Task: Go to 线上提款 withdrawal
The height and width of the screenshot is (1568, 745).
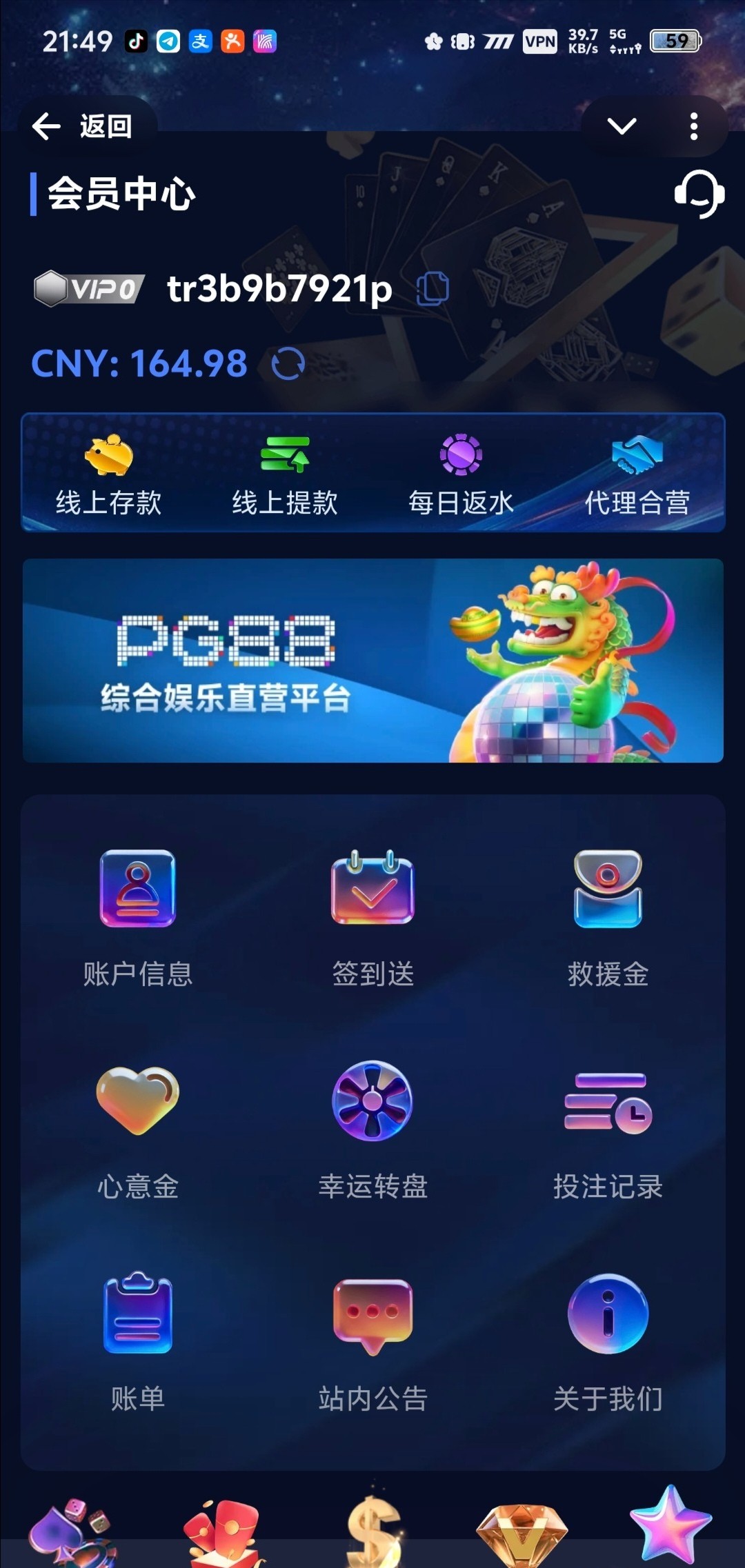Action: tap(285, 474)
